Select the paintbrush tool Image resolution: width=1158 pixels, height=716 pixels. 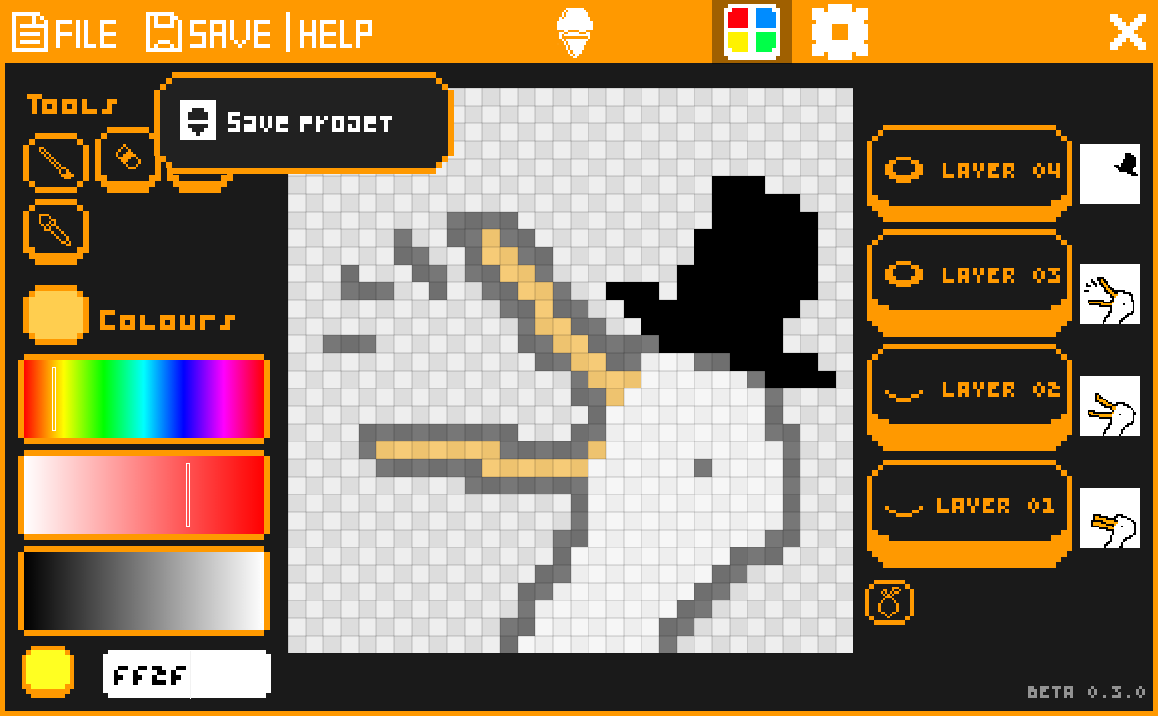(56, 162)
